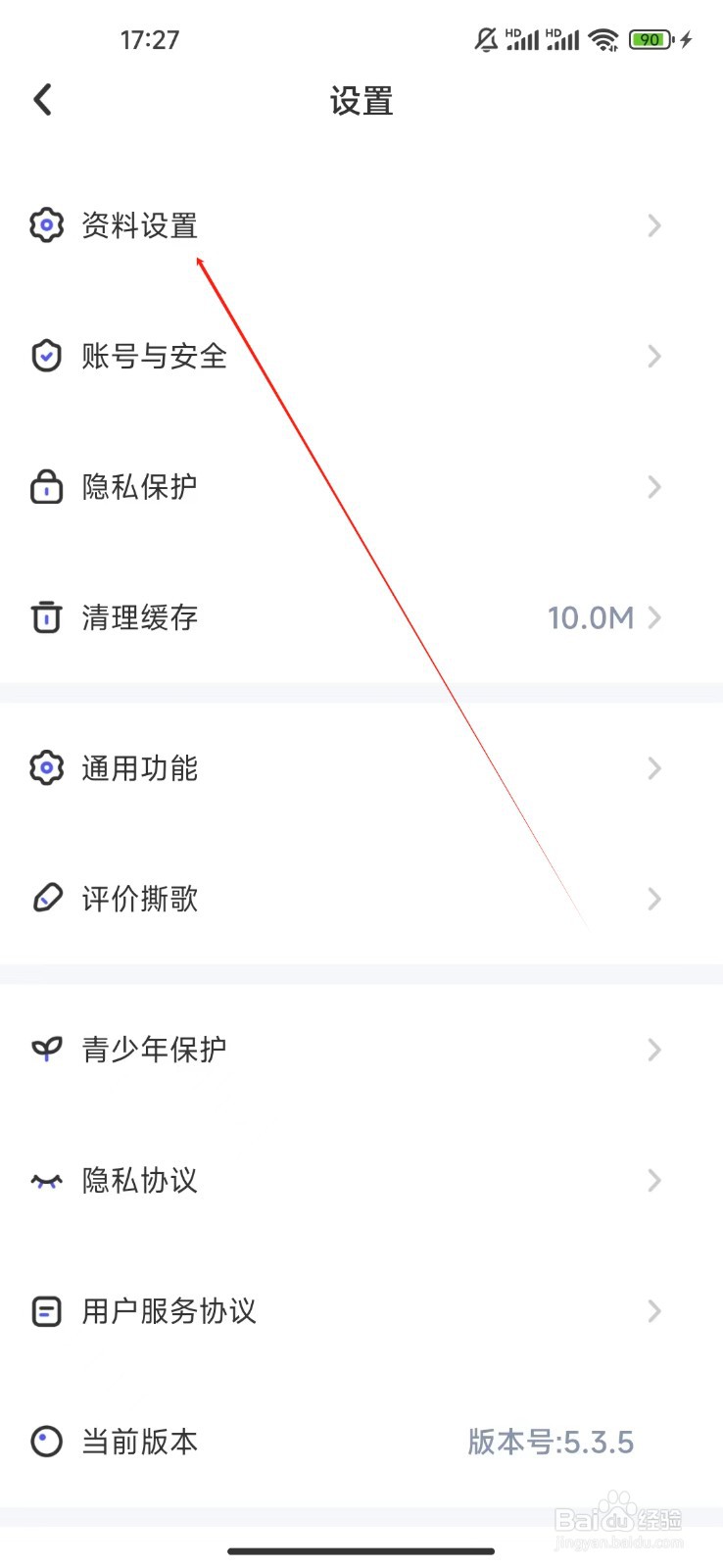The height and width of the screenshot is (1568, 723).
Task: Open the 青少年保护 menu entry
Action: tap(153, 1049)
